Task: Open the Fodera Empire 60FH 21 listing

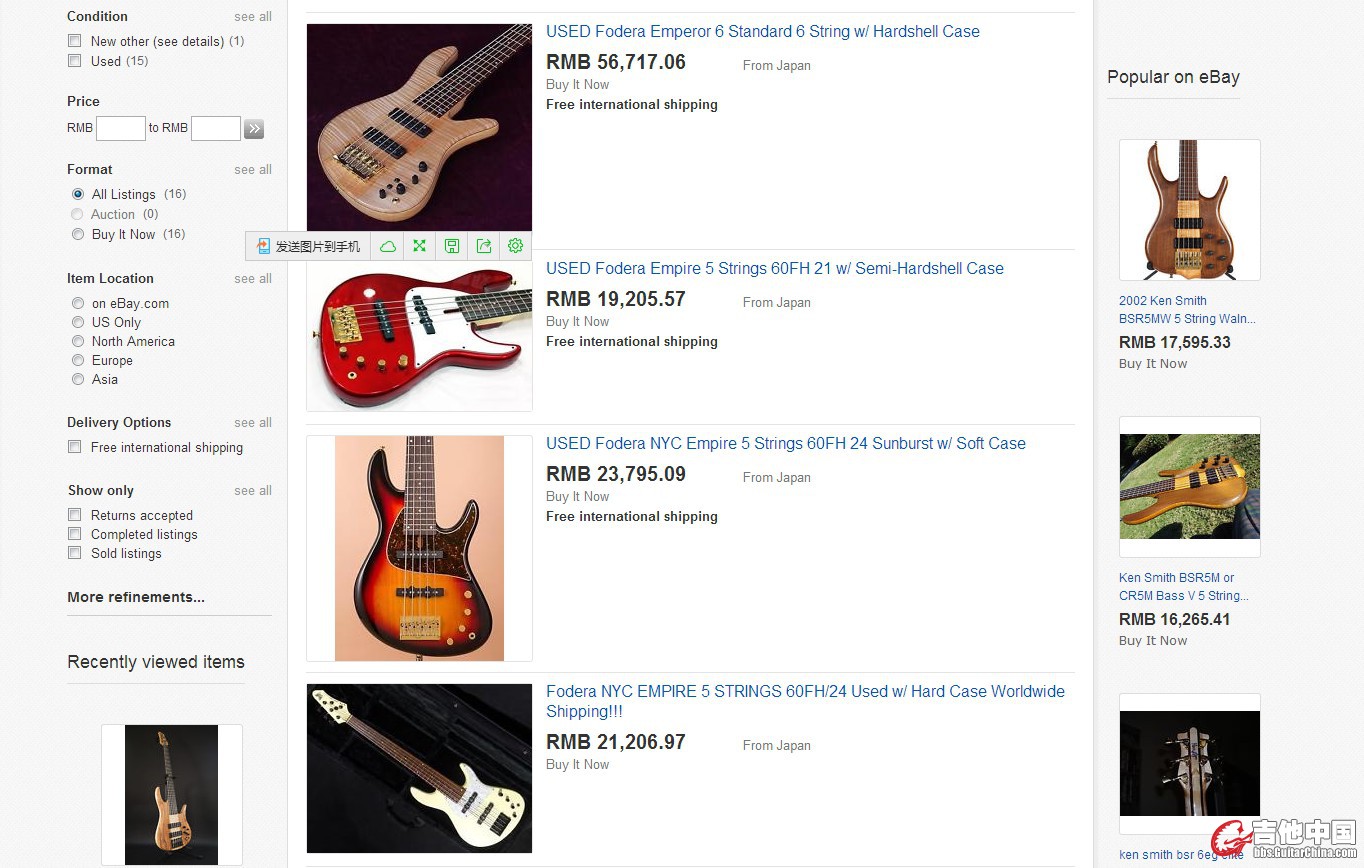Action: [x=774, y=268]
